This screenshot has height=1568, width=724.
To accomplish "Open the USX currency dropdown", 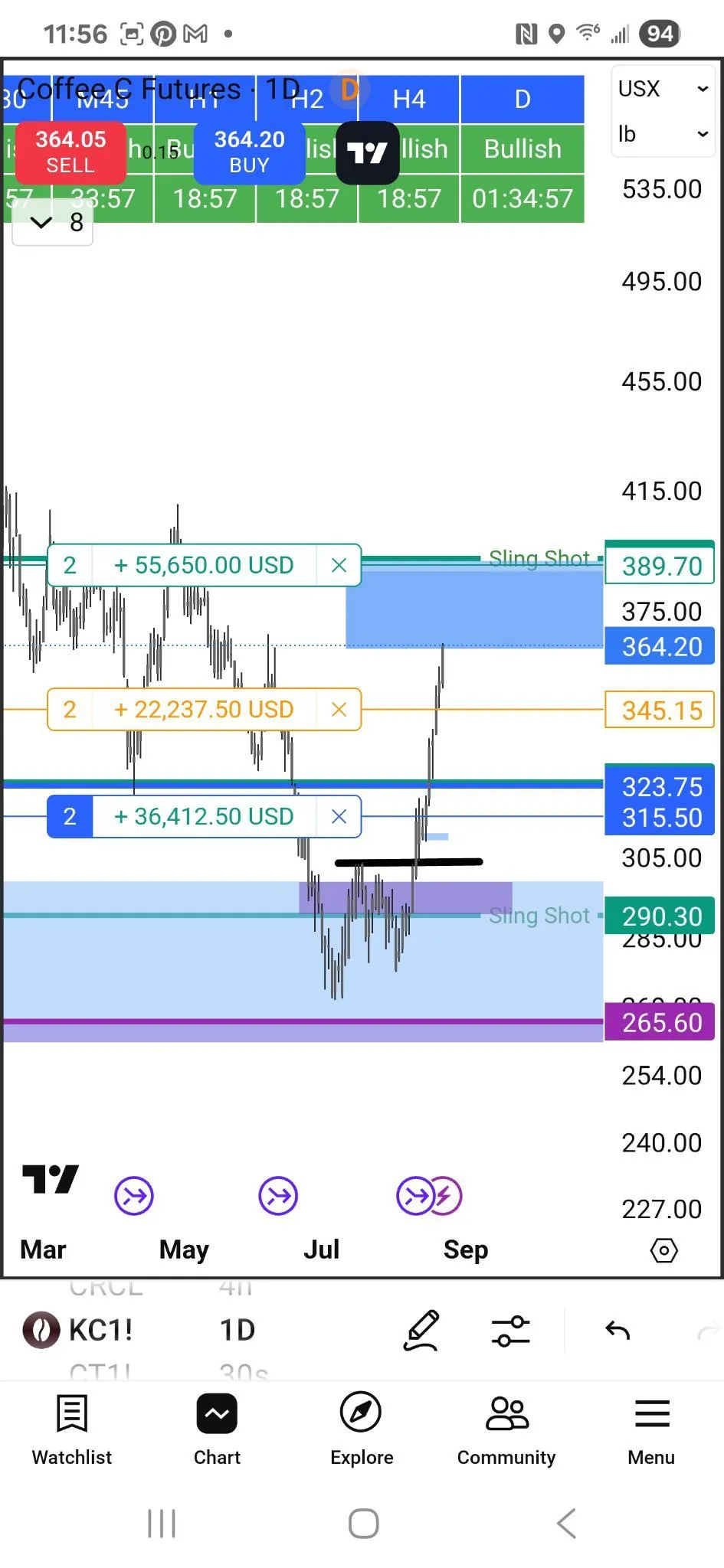I will (x=663, y=89).
